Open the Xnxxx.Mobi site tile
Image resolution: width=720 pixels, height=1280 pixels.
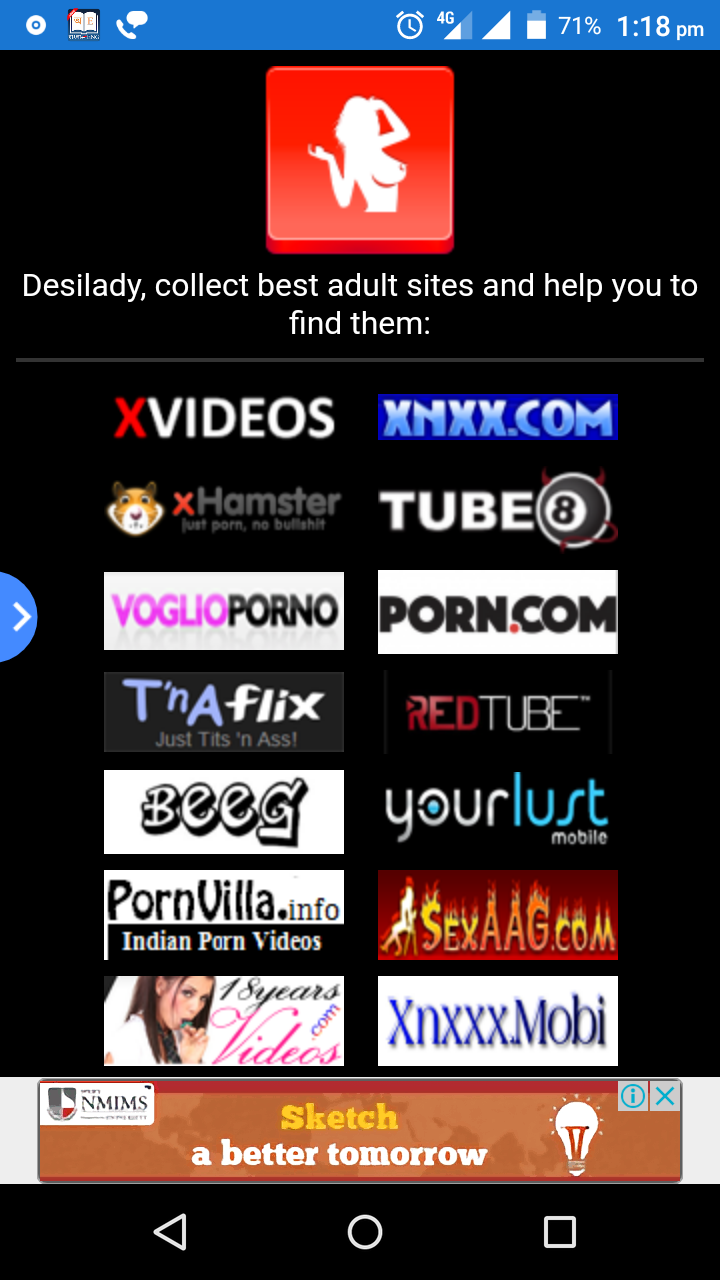pos(497,1020)
